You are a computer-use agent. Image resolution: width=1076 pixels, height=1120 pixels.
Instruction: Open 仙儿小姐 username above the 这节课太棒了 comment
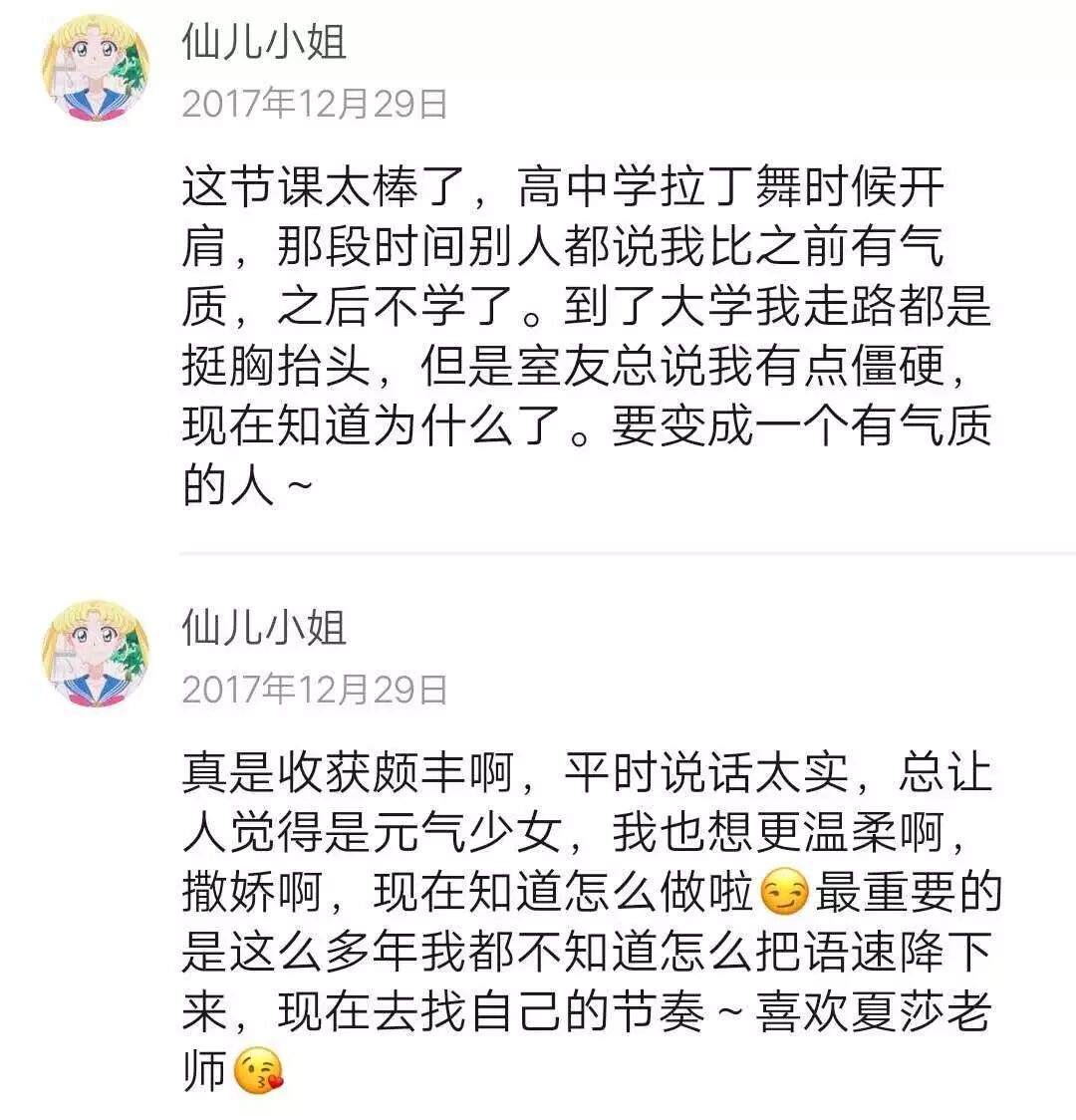(263, 43)
